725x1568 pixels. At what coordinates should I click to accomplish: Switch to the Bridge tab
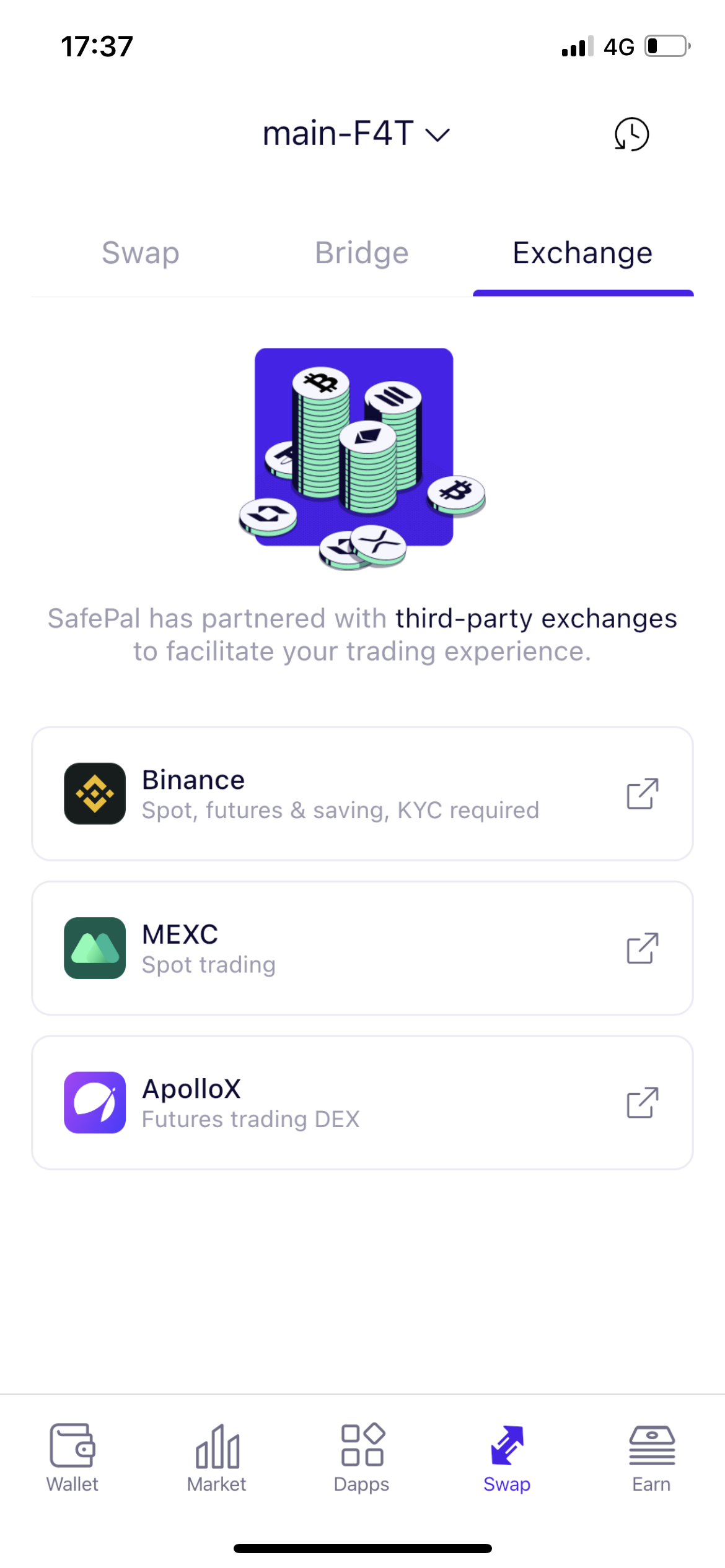(362, 253)
